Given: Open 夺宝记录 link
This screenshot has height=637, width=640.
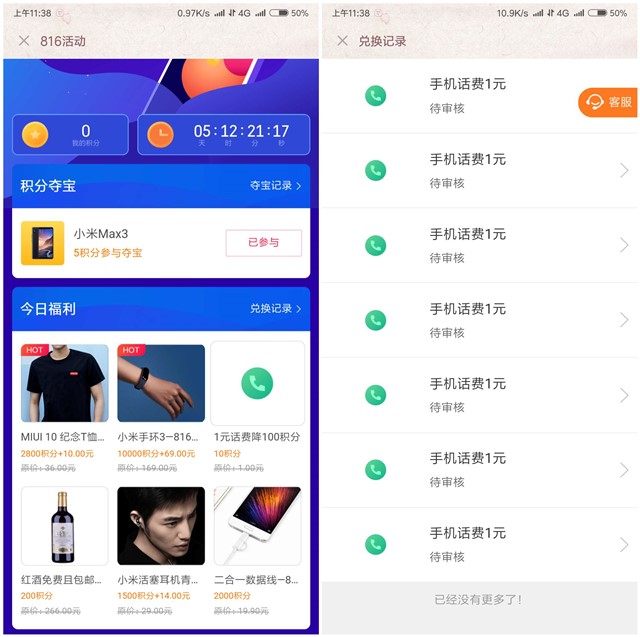Looking at the screenshot, I should tap(275, 186).
